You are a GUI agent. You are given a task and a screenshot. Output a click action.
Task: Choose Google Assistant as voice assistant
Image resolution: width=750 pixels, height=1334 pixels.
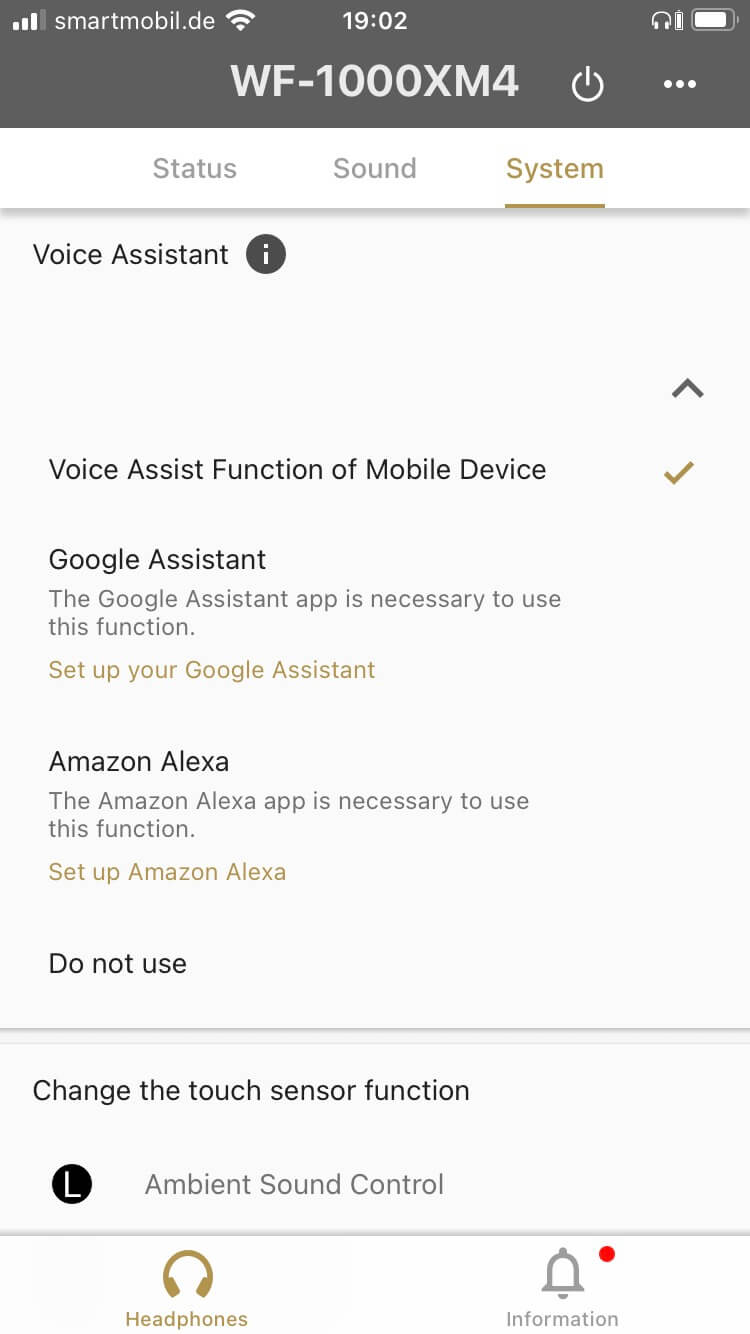click(x=158, y=559)
